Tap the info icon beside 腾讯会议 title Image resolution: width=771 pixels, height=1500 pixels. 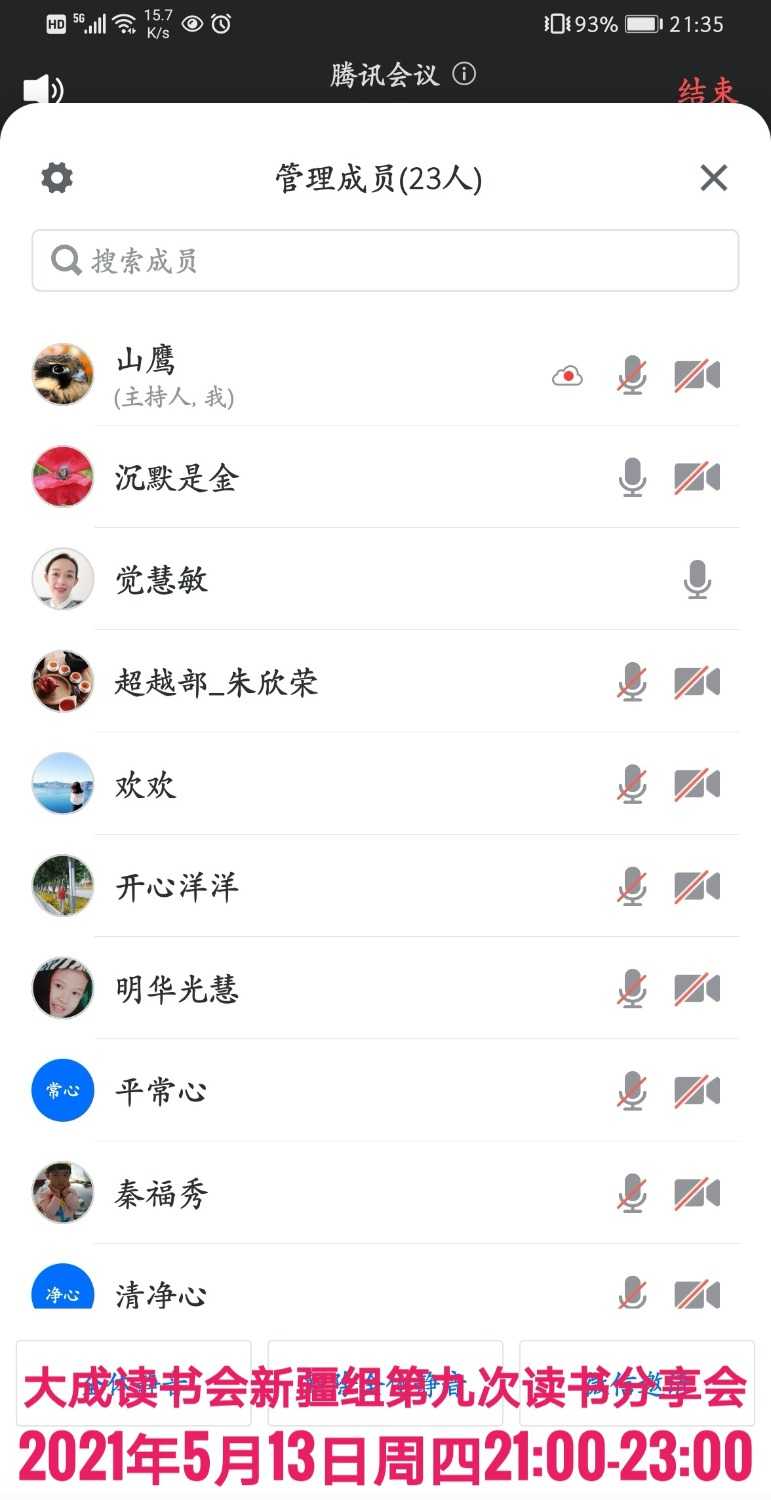464,74
